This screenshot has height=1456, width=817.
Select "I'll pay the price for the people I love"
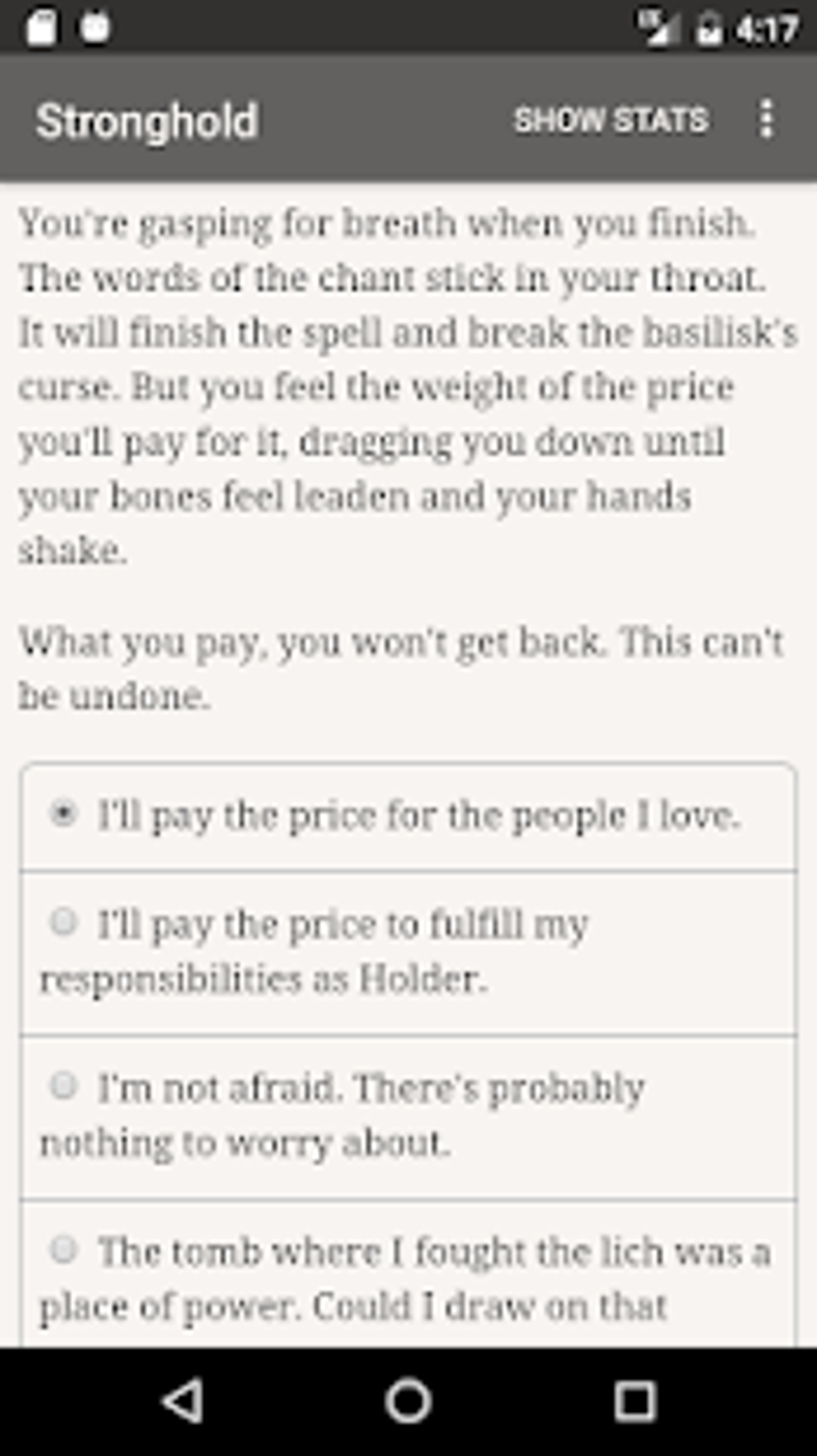pyautogui.click(x=408, y=817)
